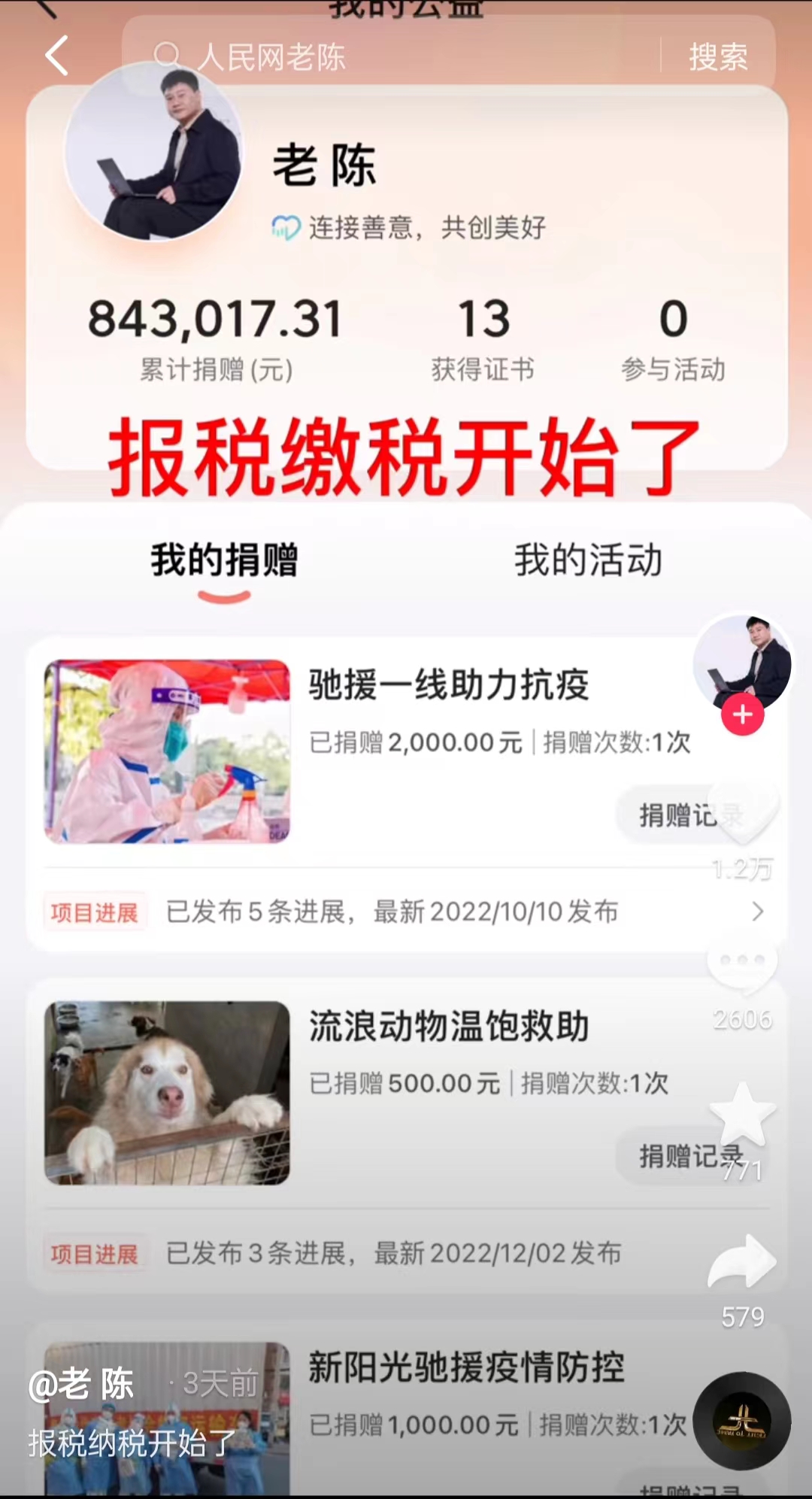Share the video with the arrow icon
This screenshot has height=1499, width=812.
pos(742,1261)
